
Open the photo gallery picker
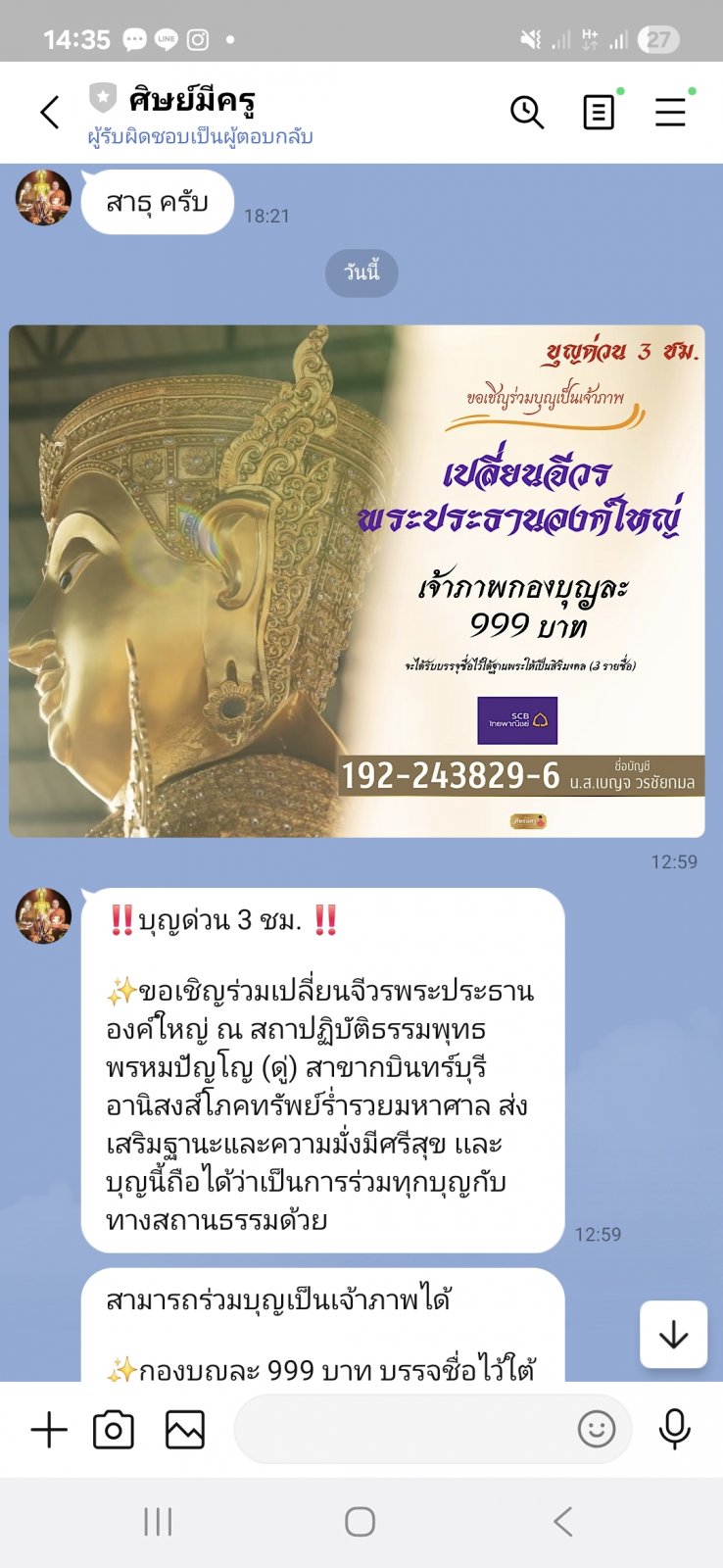185,1430
